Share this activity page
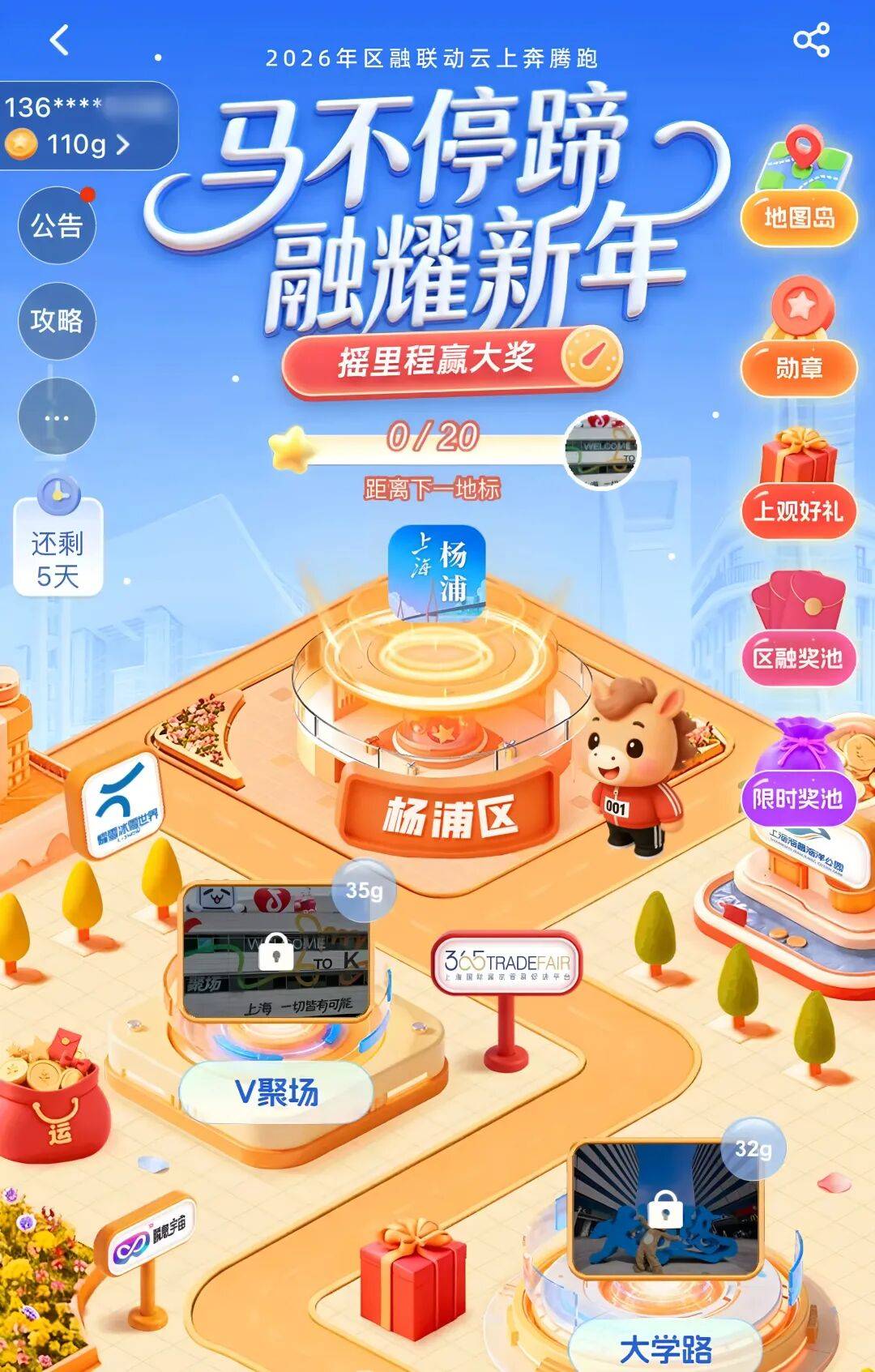The image size is (875, 1372). (x=811, y=40)
